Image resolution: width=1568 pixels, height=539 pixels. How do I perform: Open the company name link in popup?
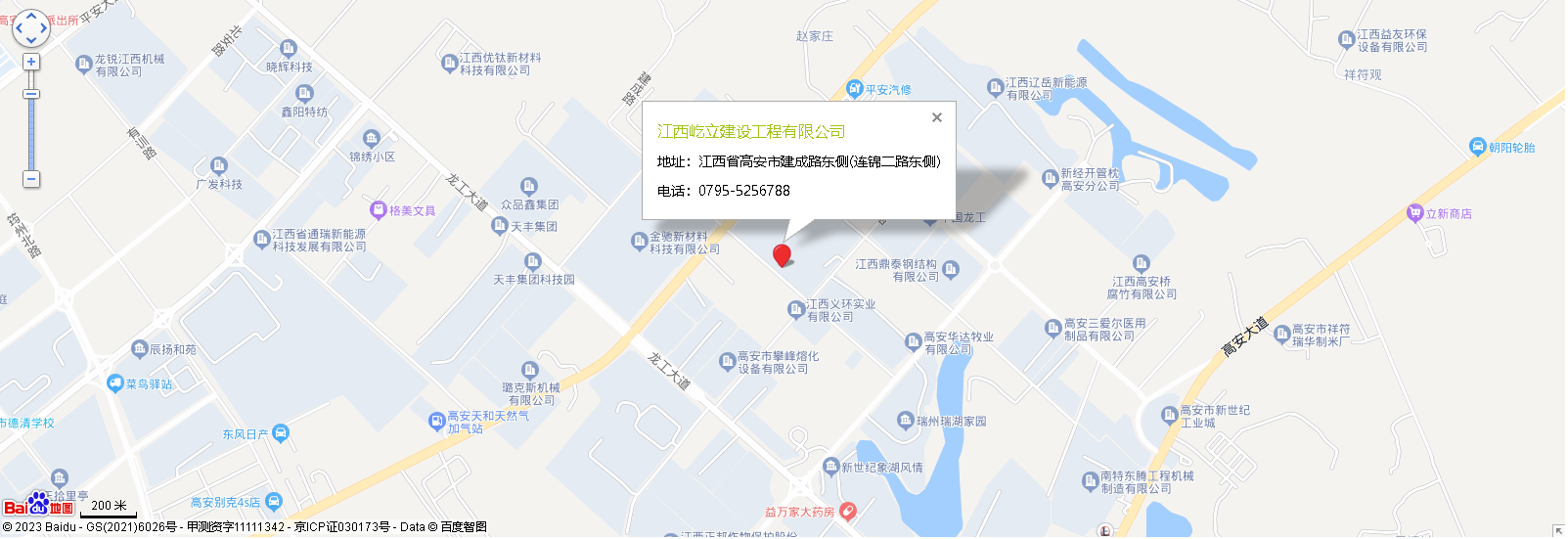(x=750, y=131)
